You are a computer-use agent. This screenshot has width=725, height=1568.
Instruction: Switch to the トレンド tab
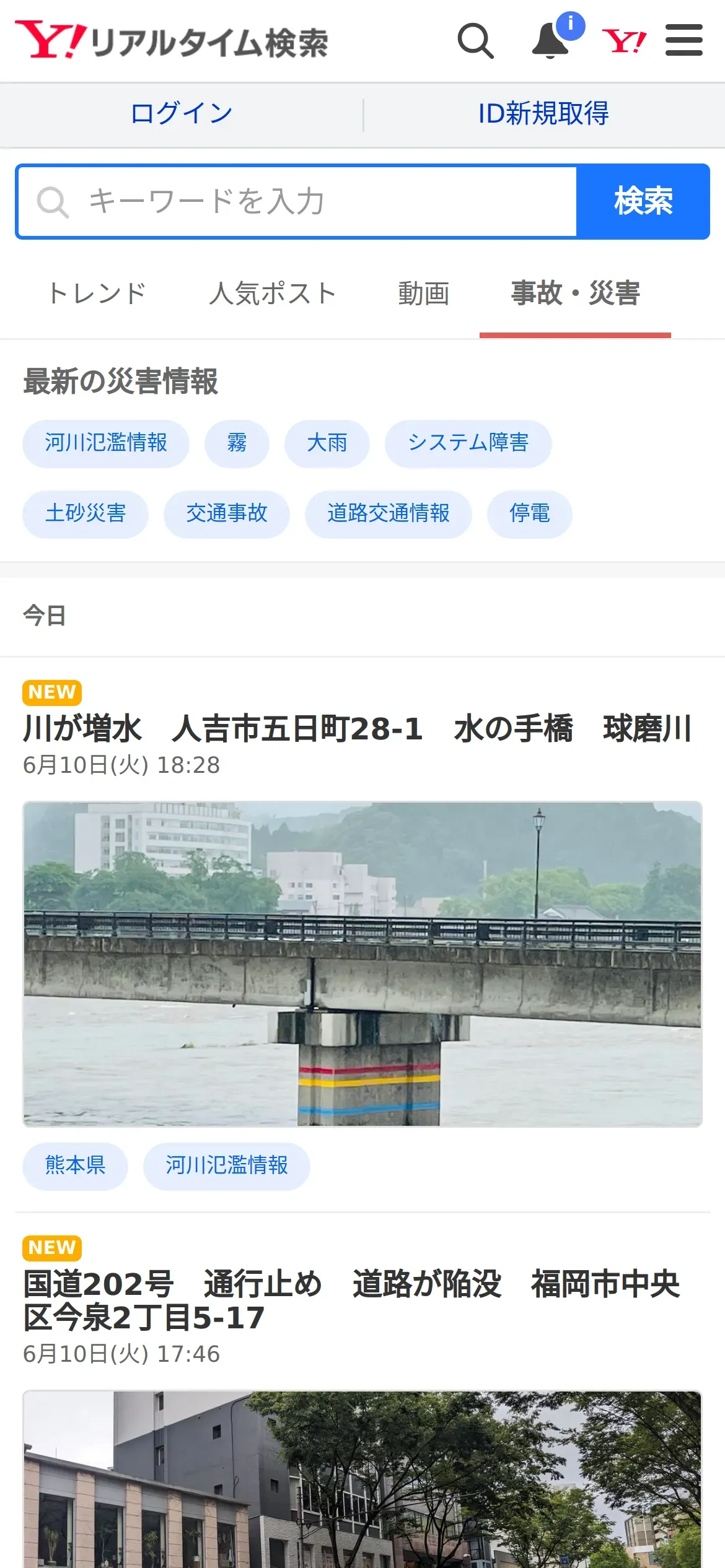tap(97, 294)
